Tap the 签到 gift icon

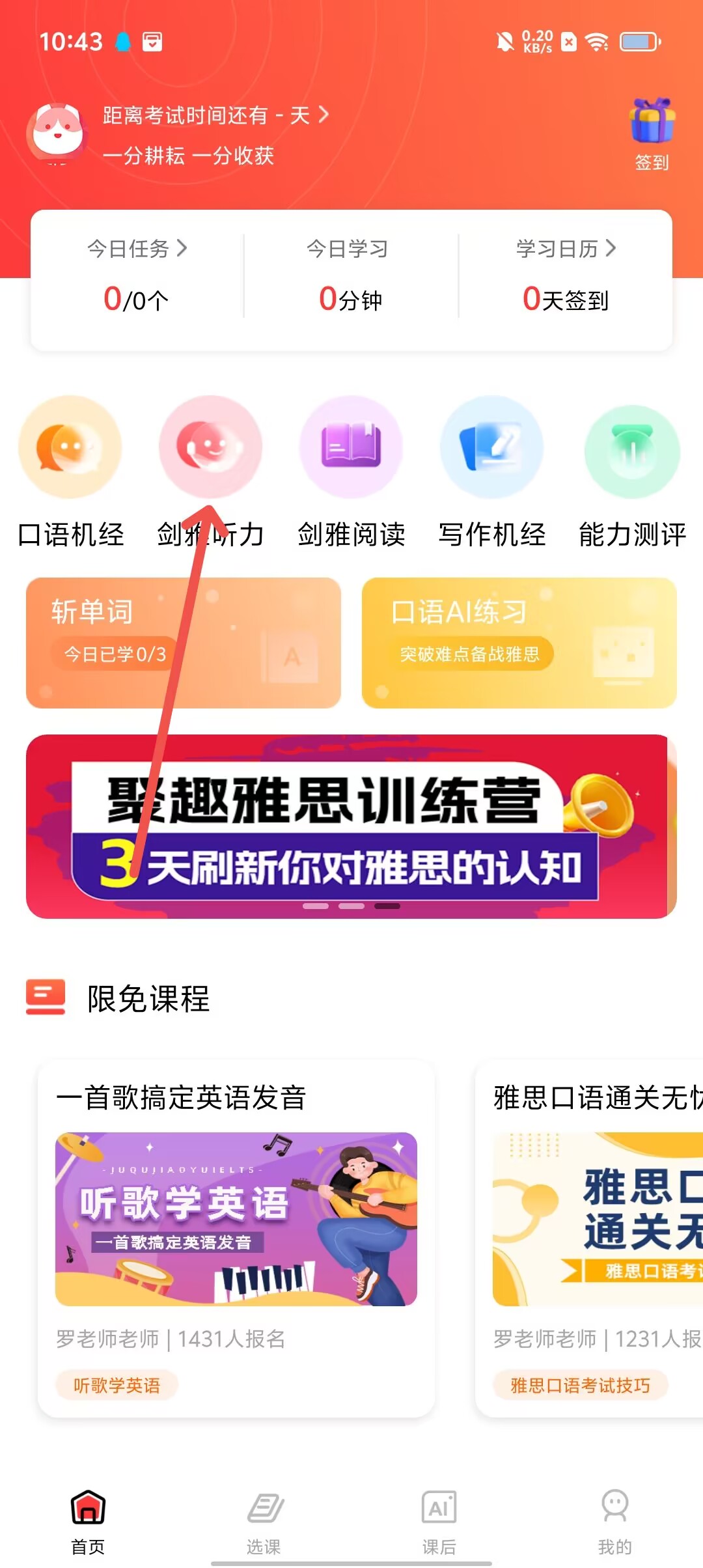(652, 133)
